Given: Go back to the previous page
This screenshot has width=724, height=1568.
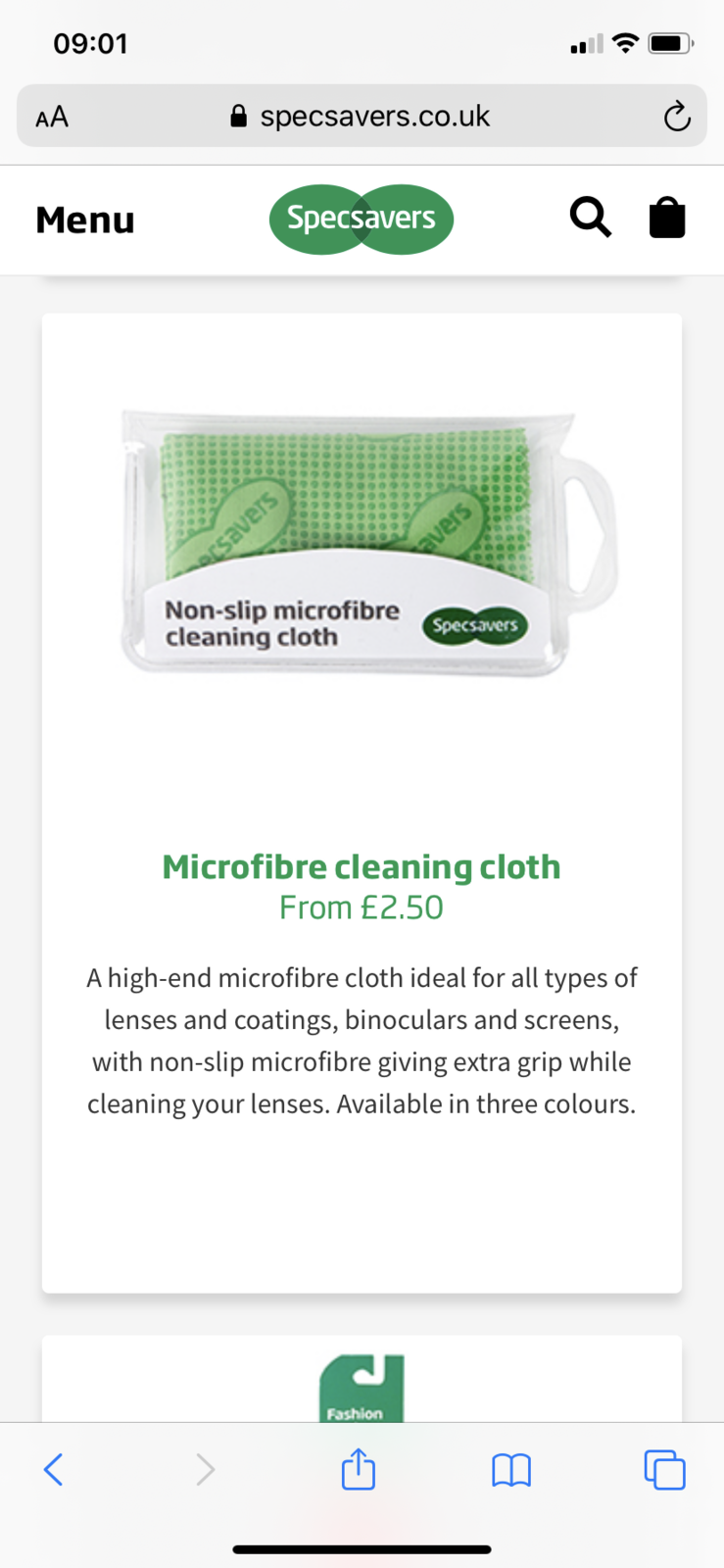Looking at the screenshot, I should tap(54, 1469).
